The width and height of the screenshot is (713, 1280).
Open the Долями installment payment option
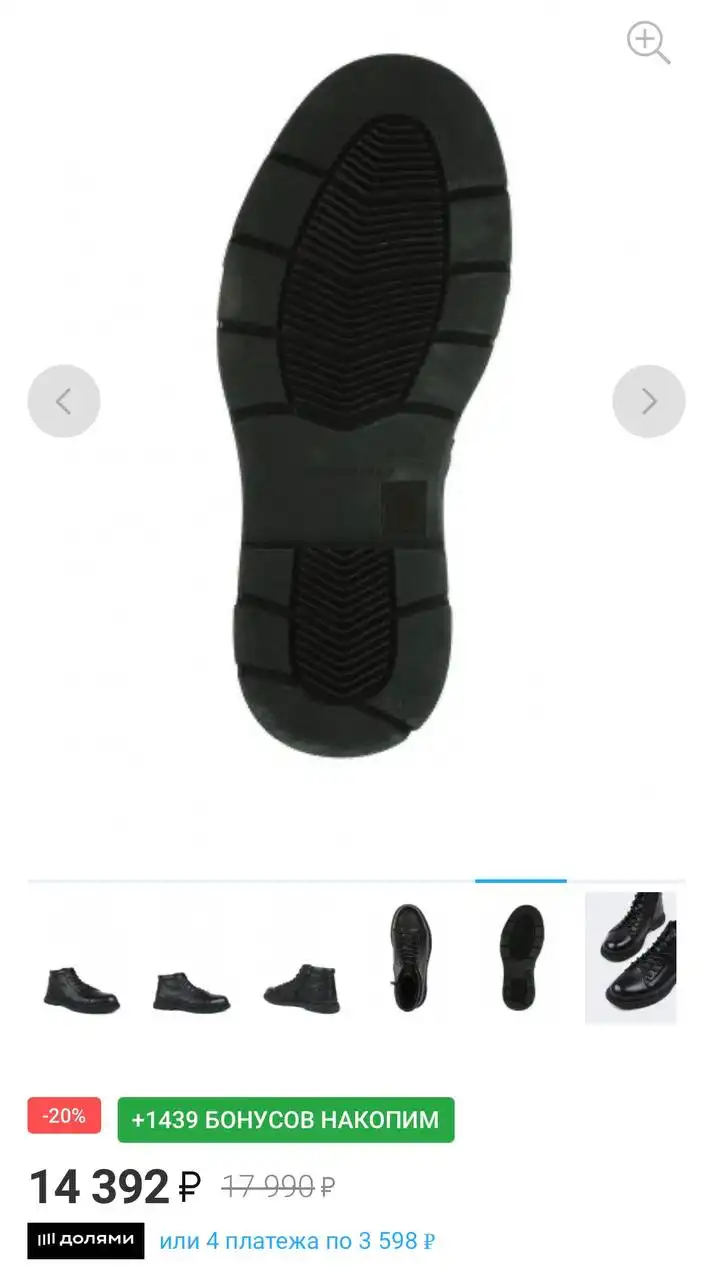coord(86,1241)
